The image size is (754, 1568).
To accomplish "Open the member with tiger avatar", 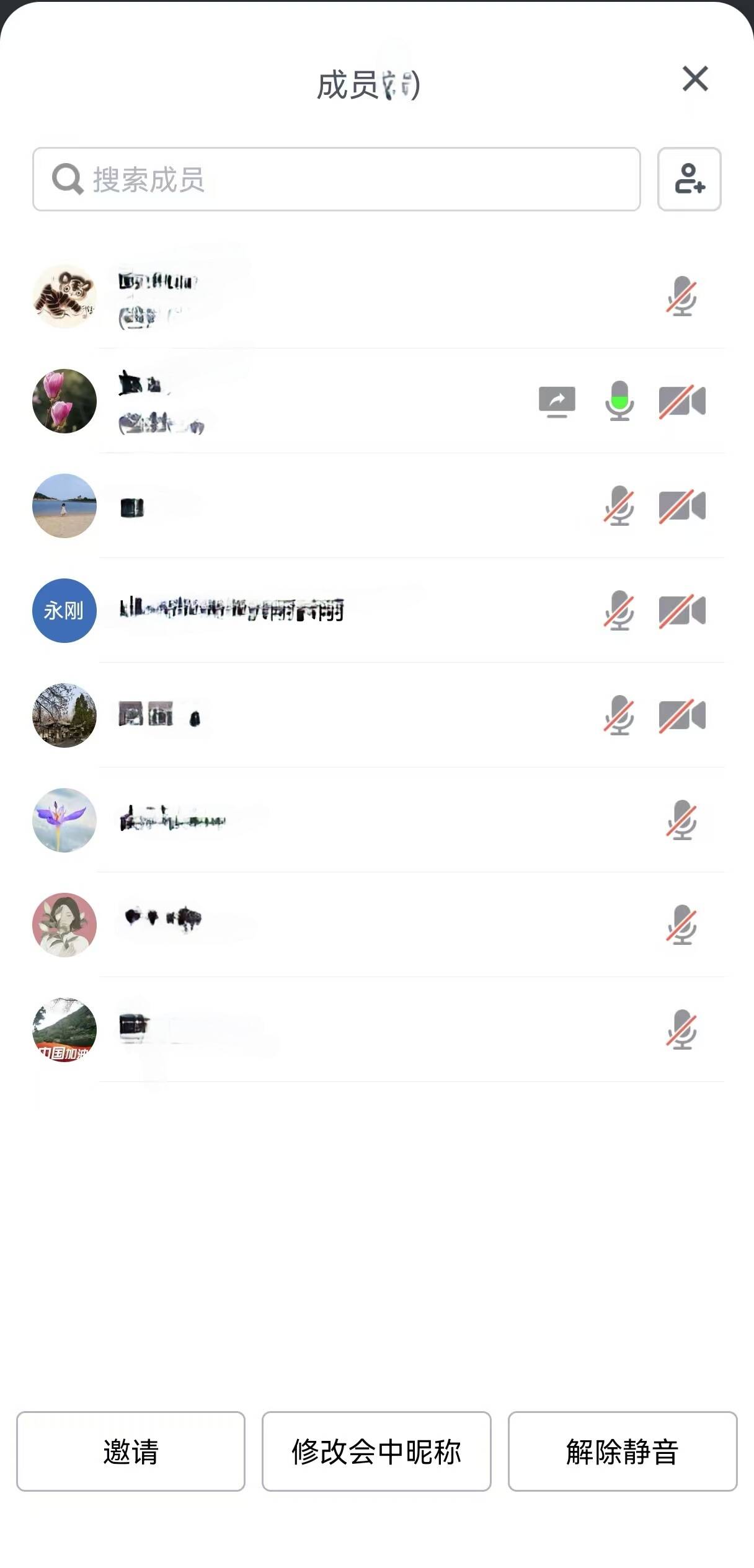I will click(64, 296).
